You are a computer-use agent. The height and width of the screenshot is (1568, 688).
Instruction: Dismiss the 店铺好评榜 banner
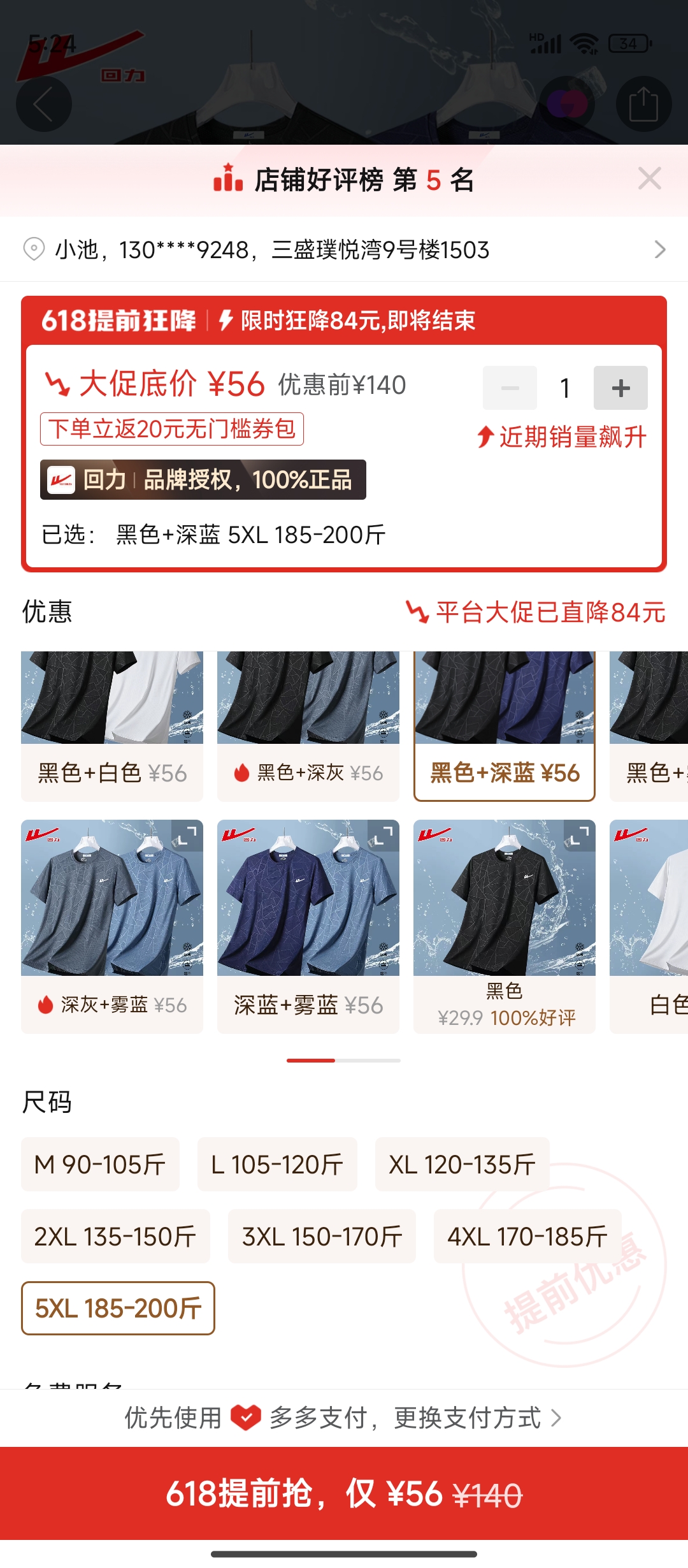(649, 179)
